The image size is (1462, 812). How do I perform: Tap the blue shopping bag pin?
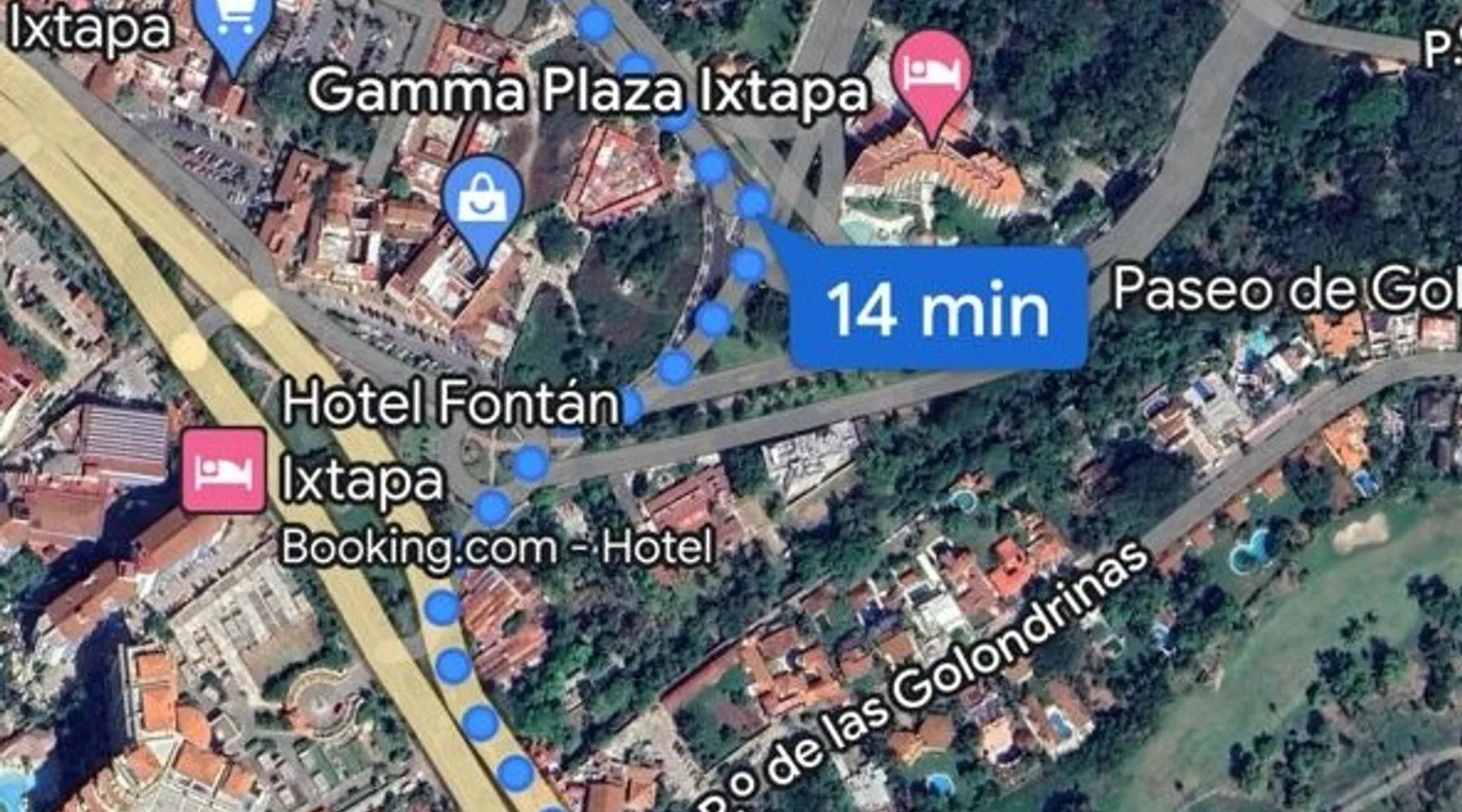(482, 201)
